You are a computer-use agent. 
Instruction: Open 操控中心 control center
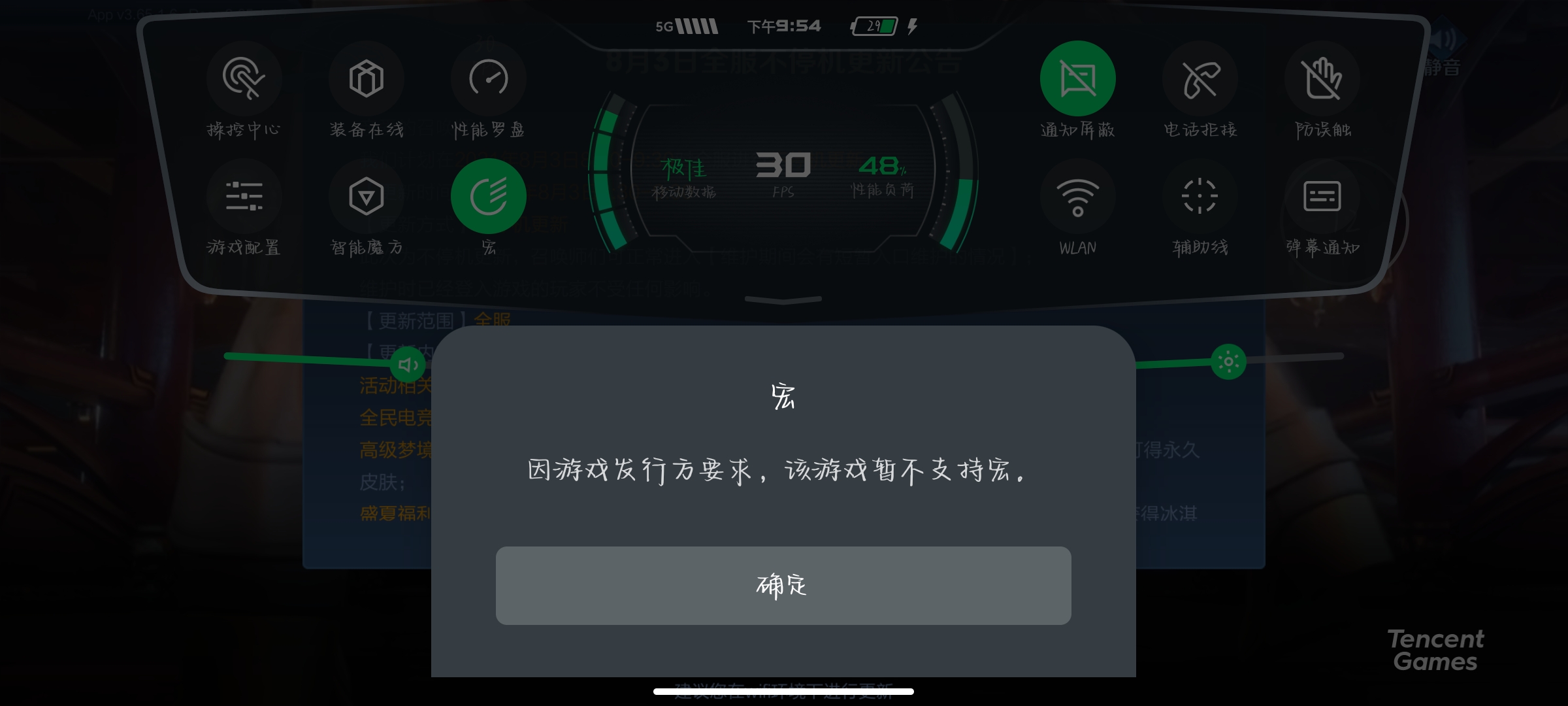[244, 78]
